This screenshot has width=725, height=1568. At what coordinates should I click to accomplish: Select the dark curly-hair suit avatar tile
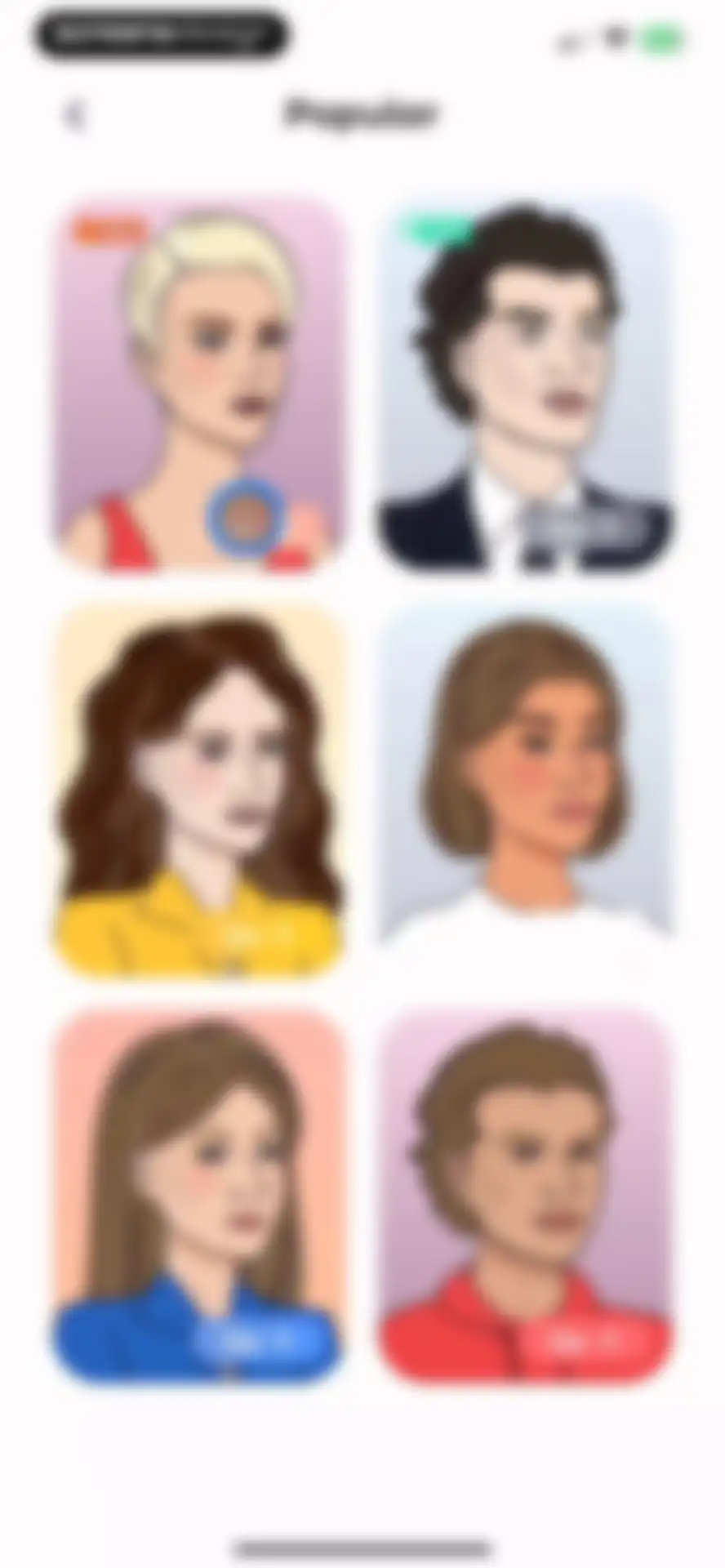[x=525, y=382]
